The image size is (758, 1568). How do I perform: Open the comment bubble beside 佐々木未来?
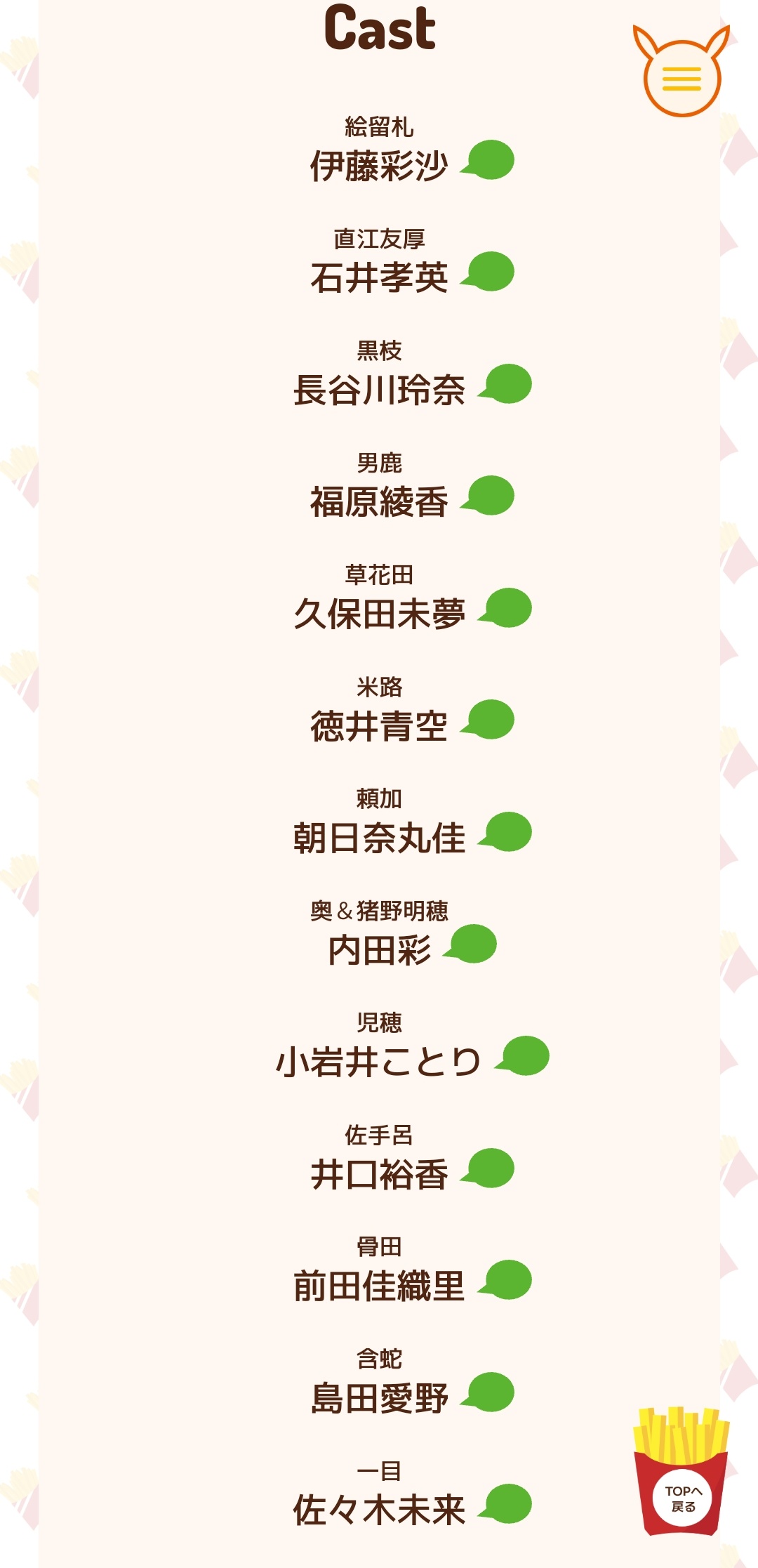(507, 1504)
